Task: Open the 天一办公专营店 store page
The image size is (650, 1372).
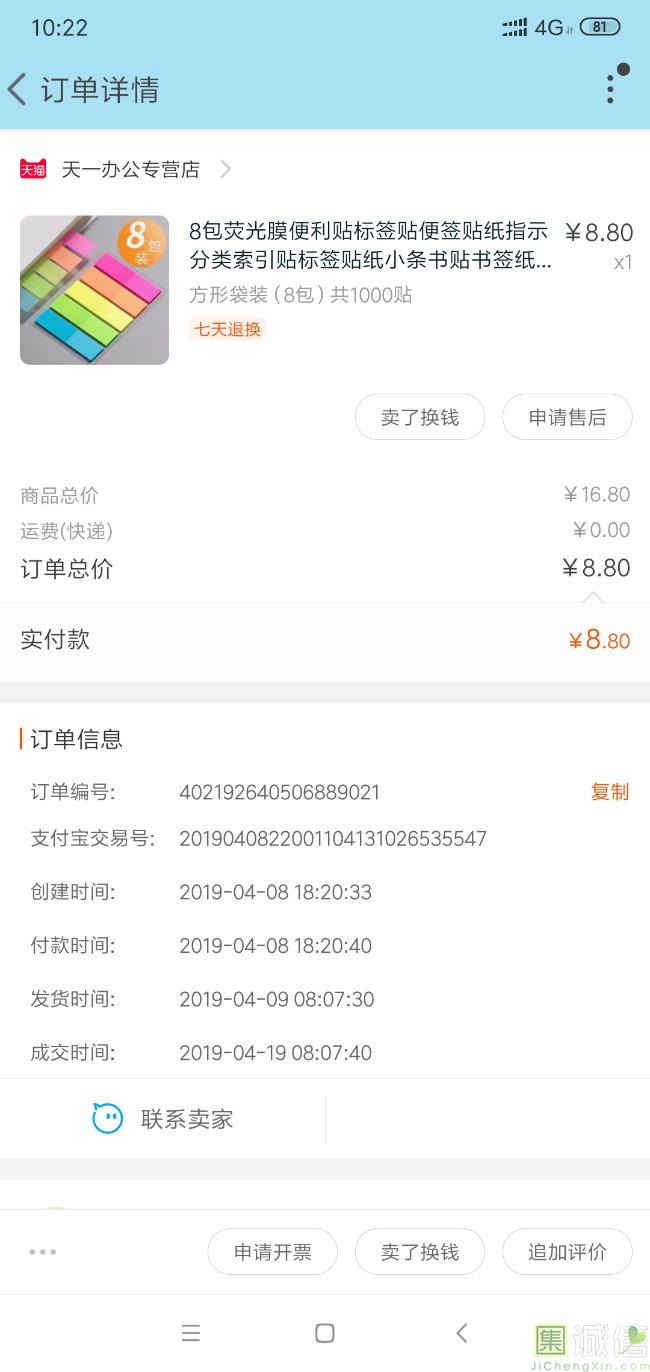Action: coord(130,170)
